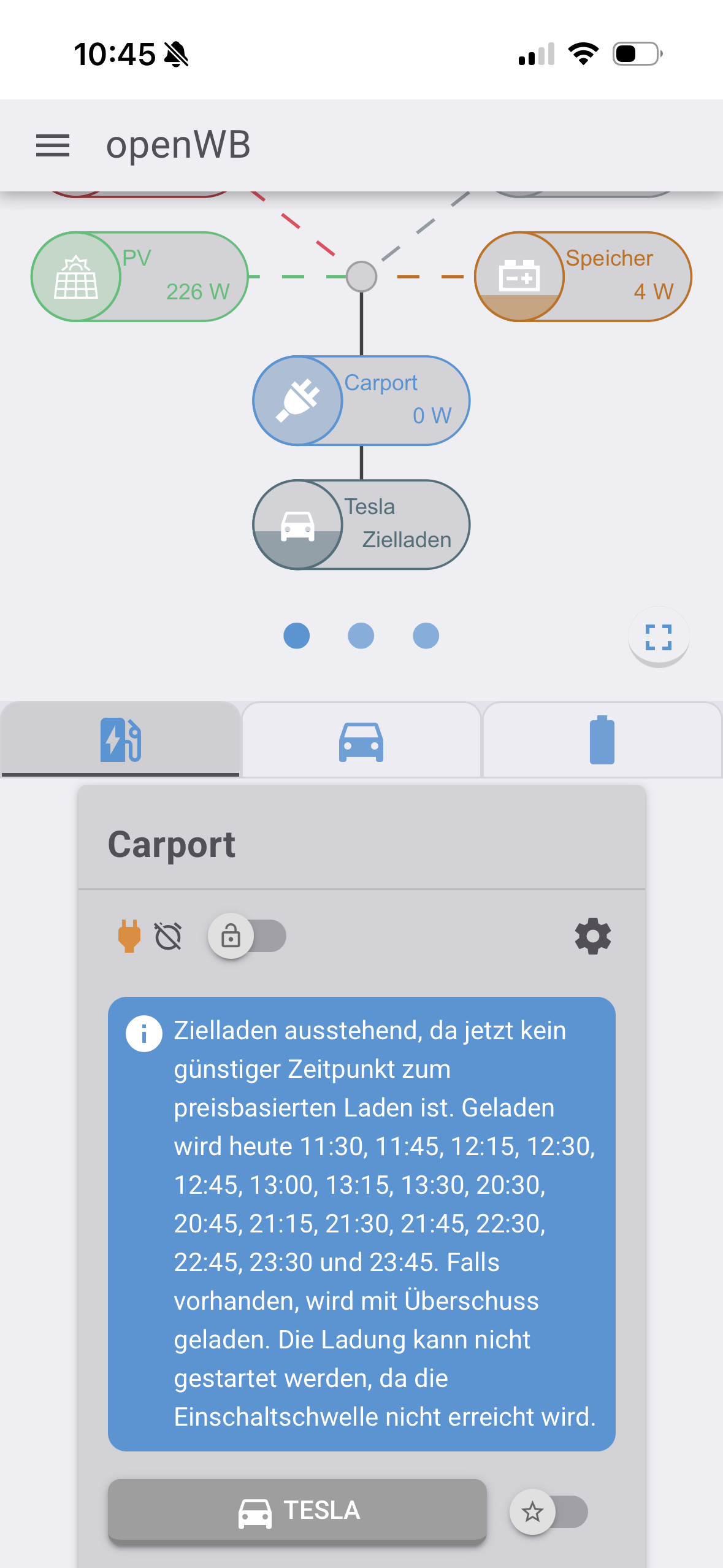Viewport: 723px width, 1568px height.
Task: Switch to the vehicles tab
Action: (x=361, y=740)
